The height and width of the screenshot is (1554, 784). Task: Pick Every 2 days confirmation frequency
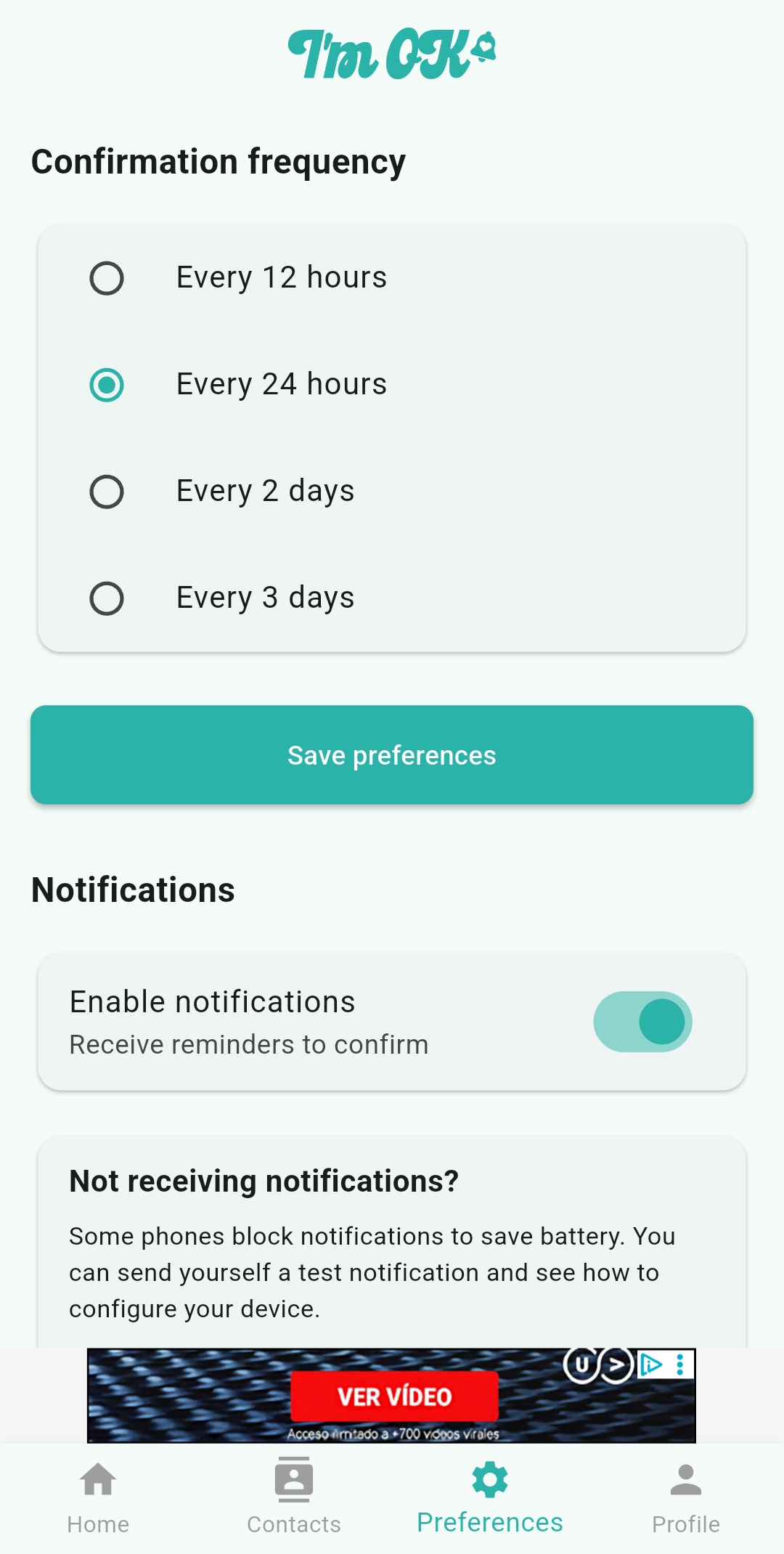(107, 492)
